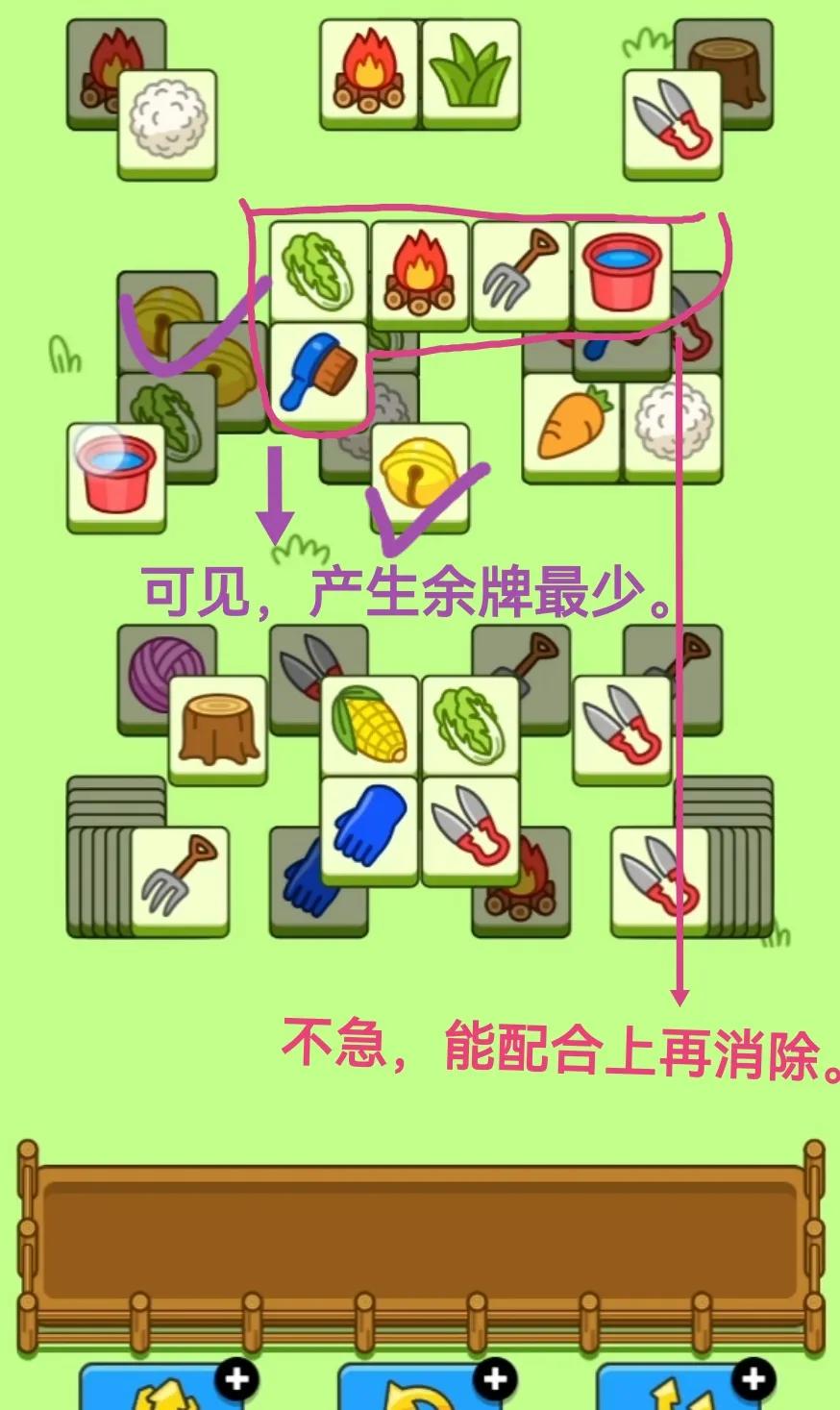Tap the uncovered tree stump tile

[x=217, y=729]
